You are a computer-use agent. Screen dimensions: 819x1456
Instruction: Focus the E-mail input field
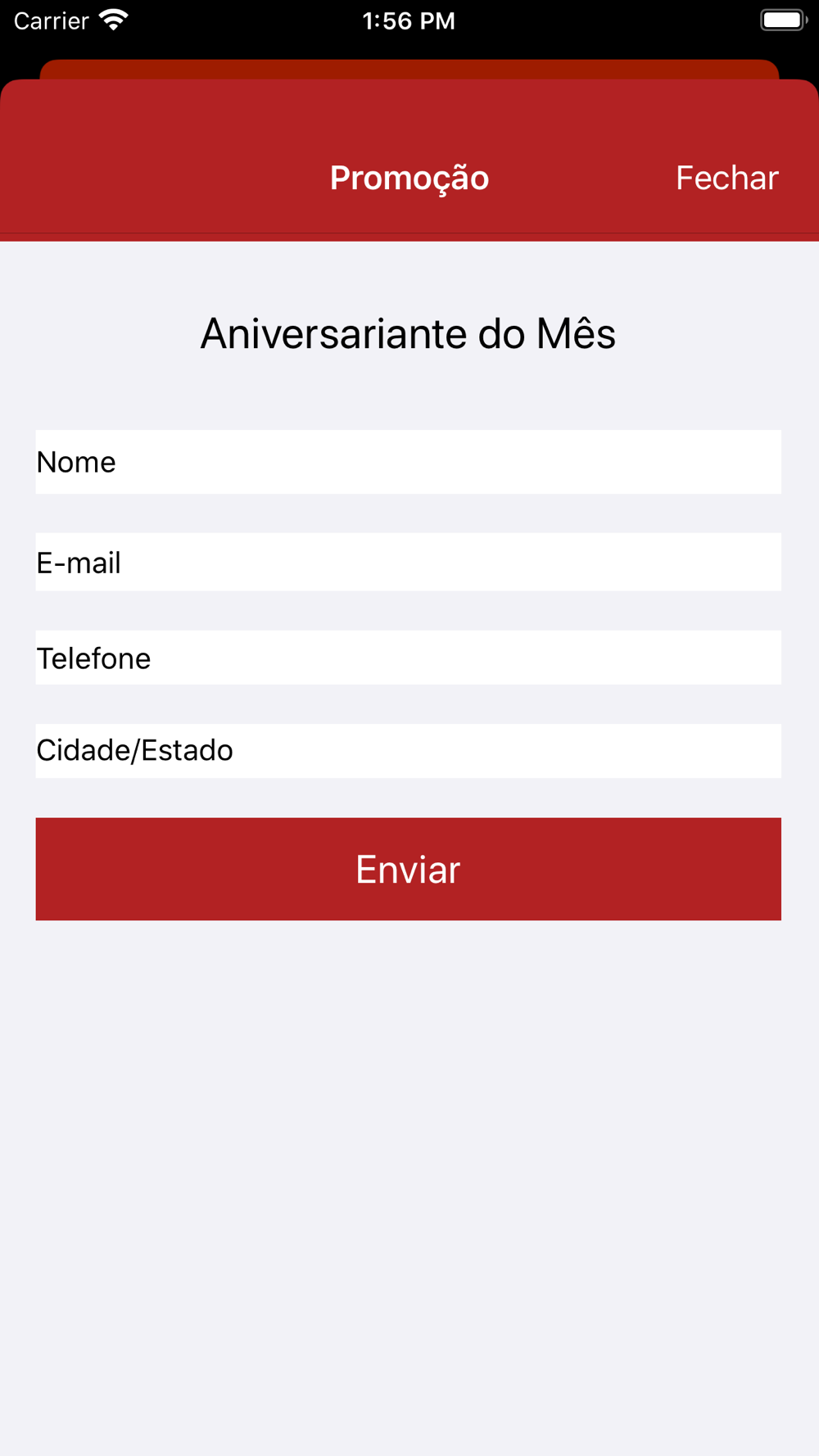pos(408,562)
